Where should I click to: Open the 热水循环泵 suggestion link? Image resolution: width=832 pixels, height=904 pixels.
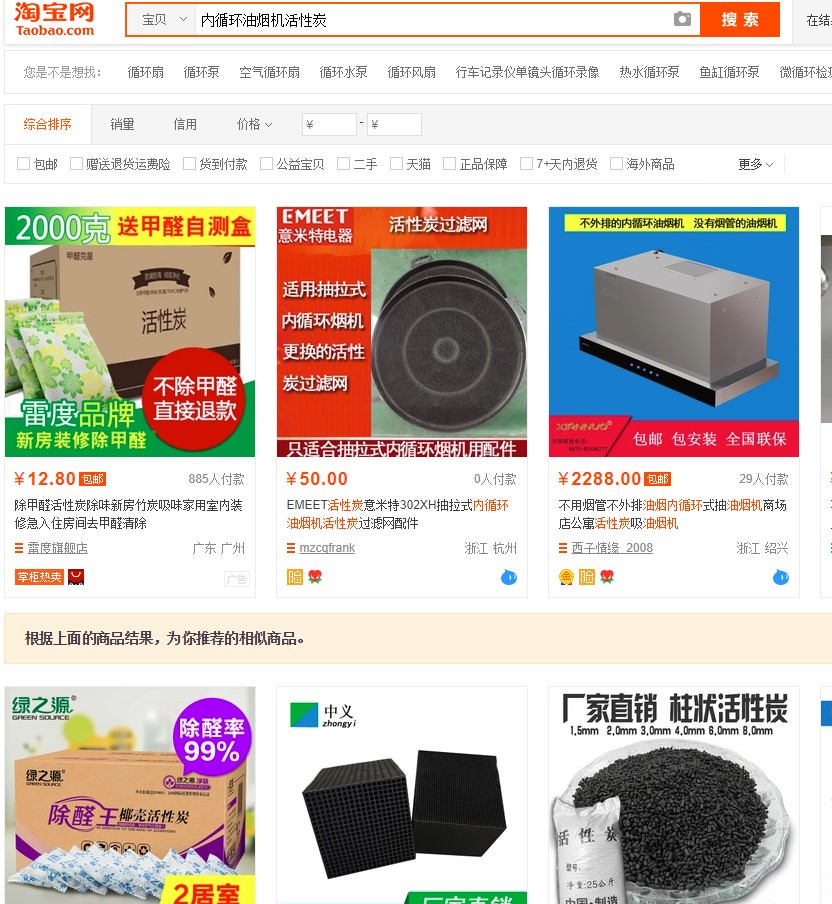(649, 72)
